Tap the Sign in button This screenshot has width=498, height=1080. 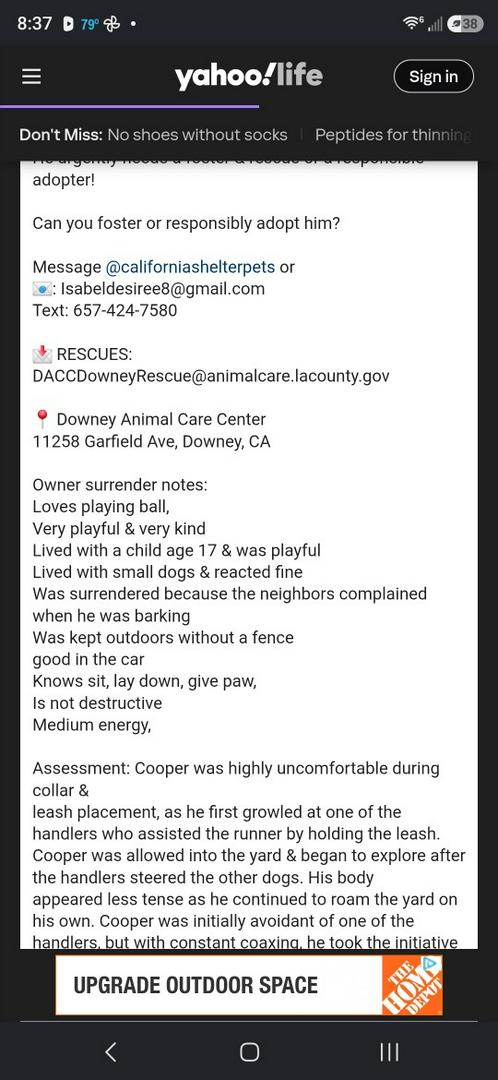[434, 76]
